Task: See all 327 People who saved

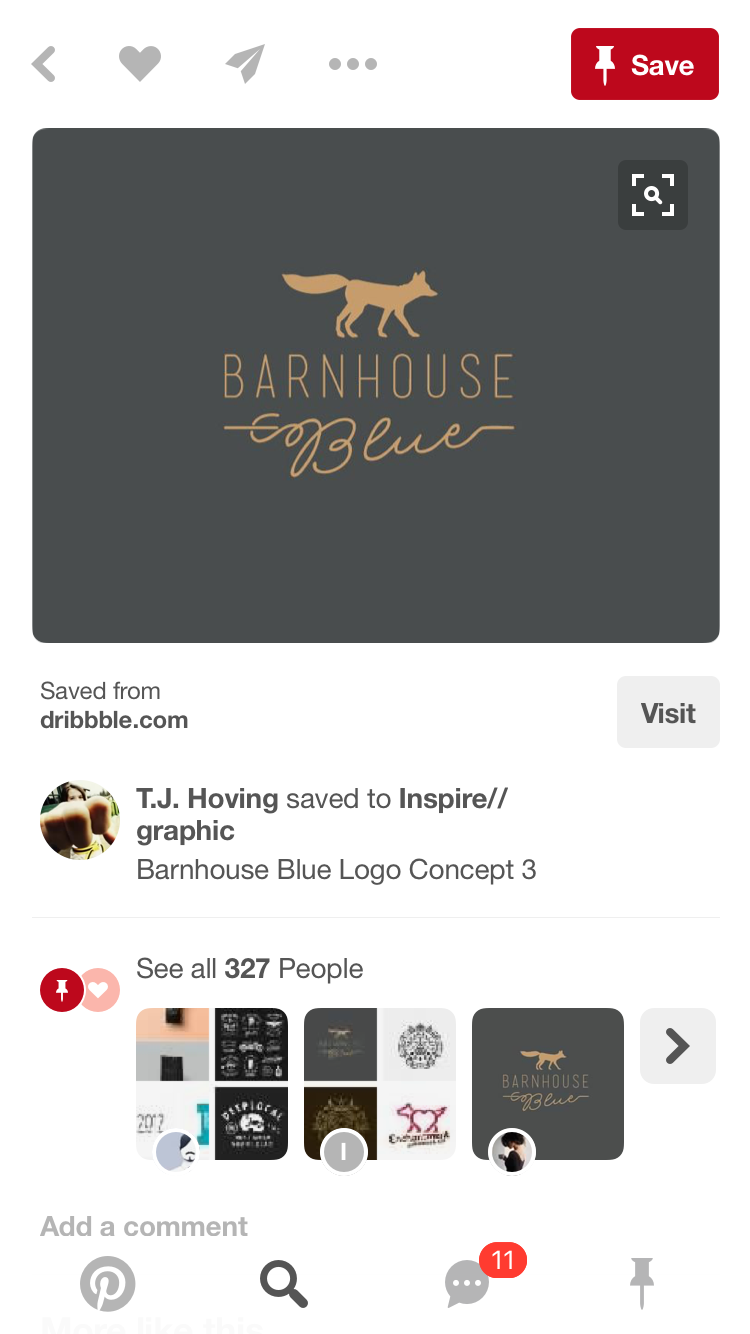Action: coord(250,968)
